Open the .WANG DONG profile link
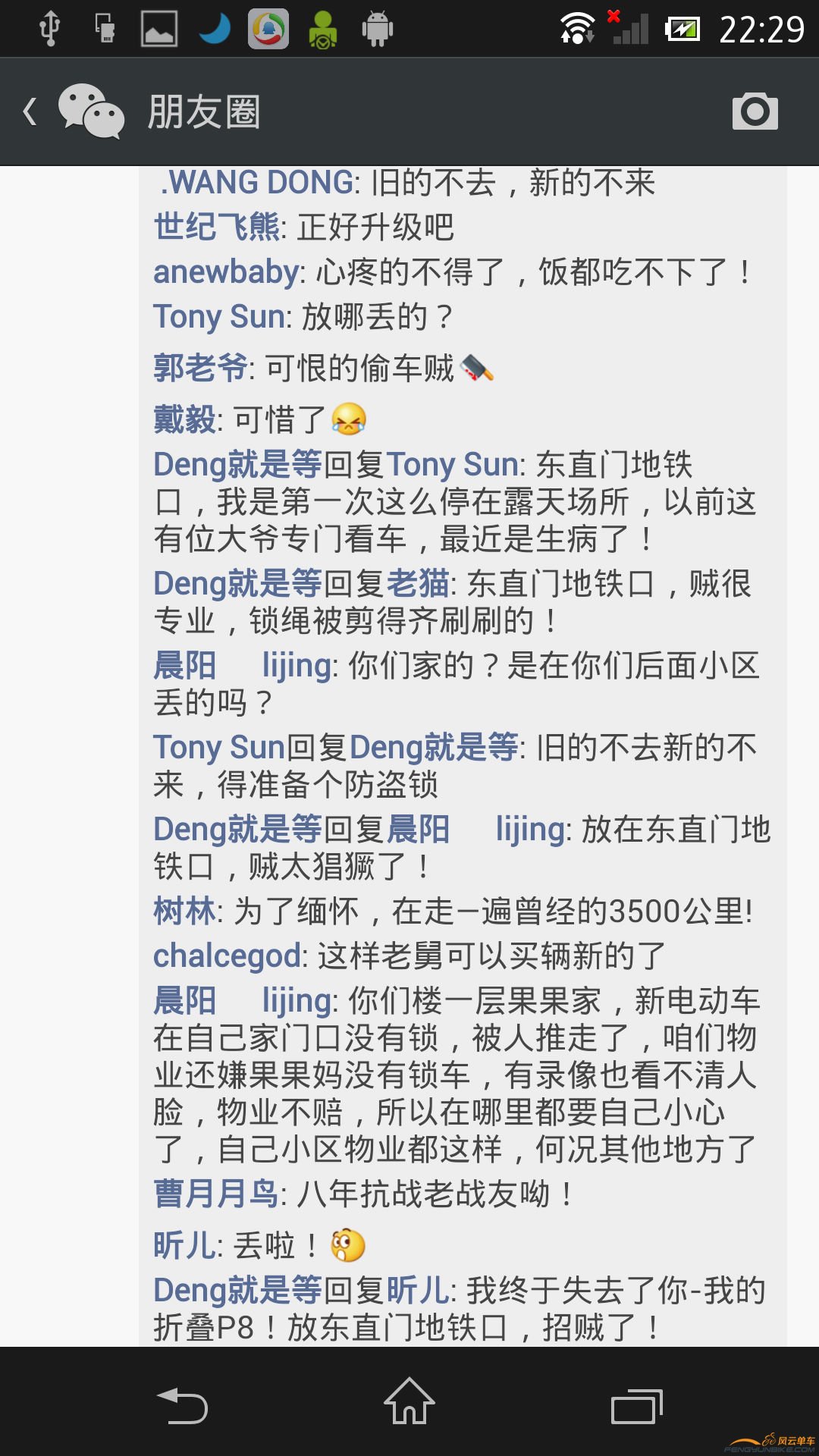The width and height of the screenshot is (819, 1456). (257, 183)
